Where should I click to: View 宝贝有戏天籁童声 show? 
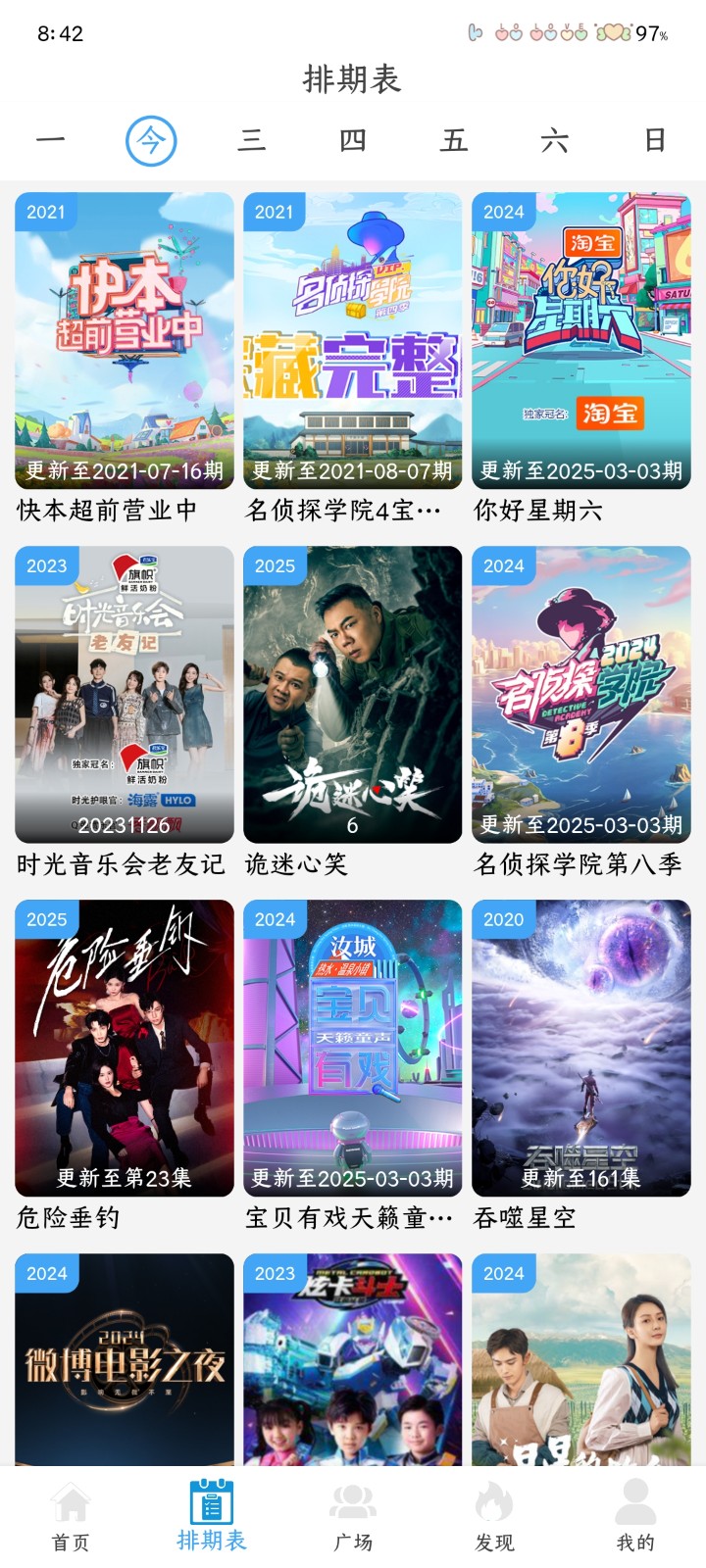(x=353, y=1049)
